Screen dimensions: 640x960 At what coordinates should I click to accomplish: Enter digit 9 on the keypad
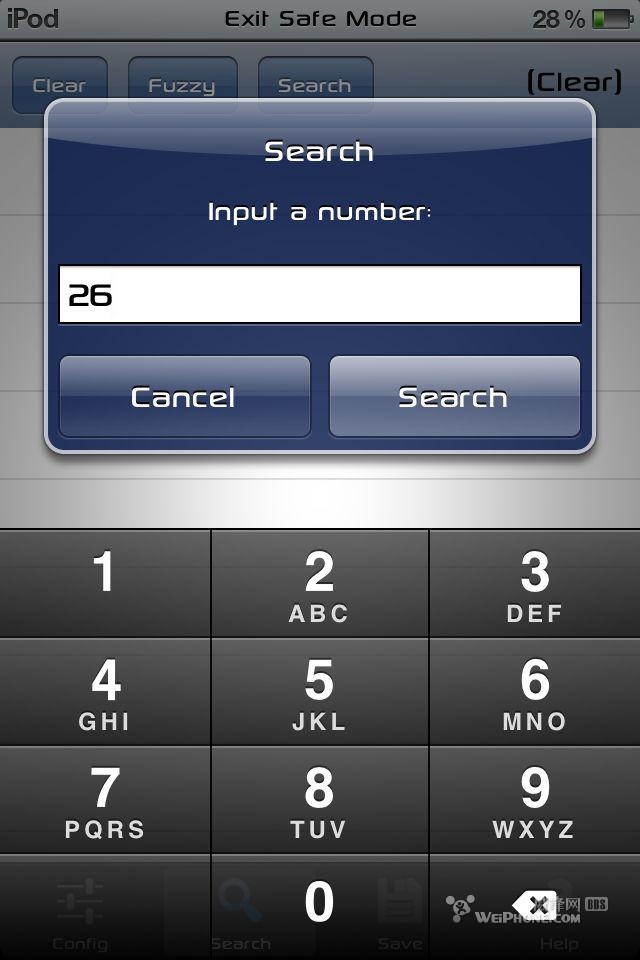[535, 800]
